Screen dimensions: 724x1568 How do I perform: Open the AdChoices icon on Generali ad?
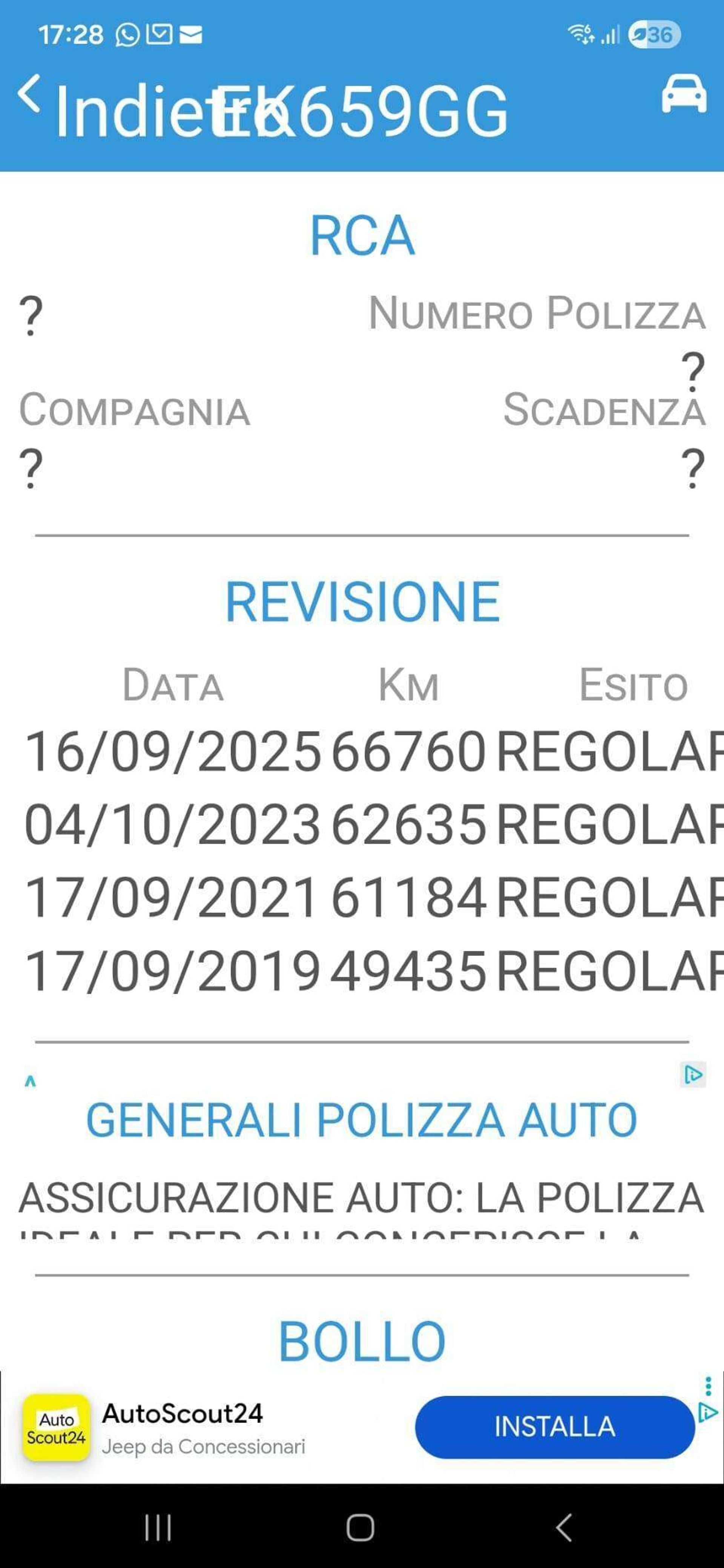coord(693,1075)
